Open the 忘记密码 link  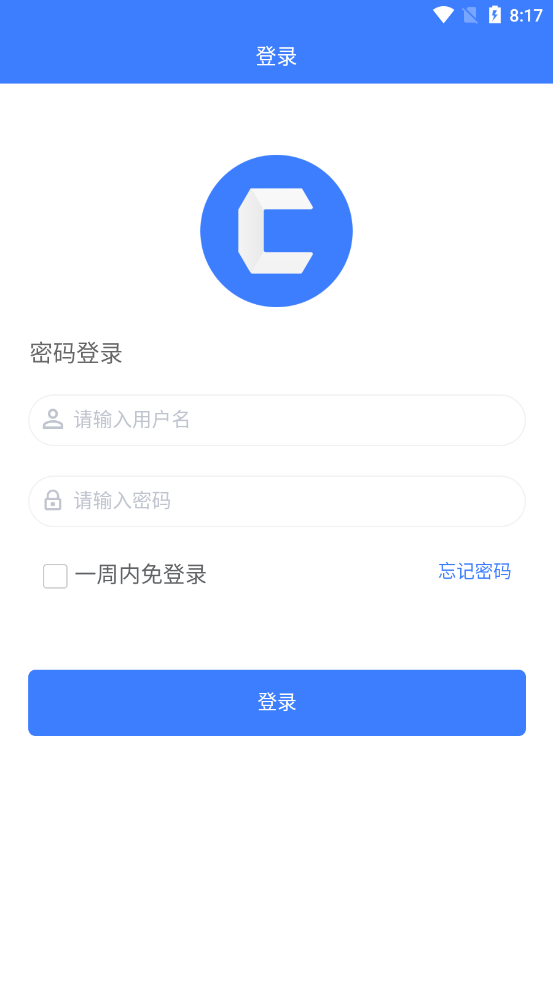(x=475, y=571)
